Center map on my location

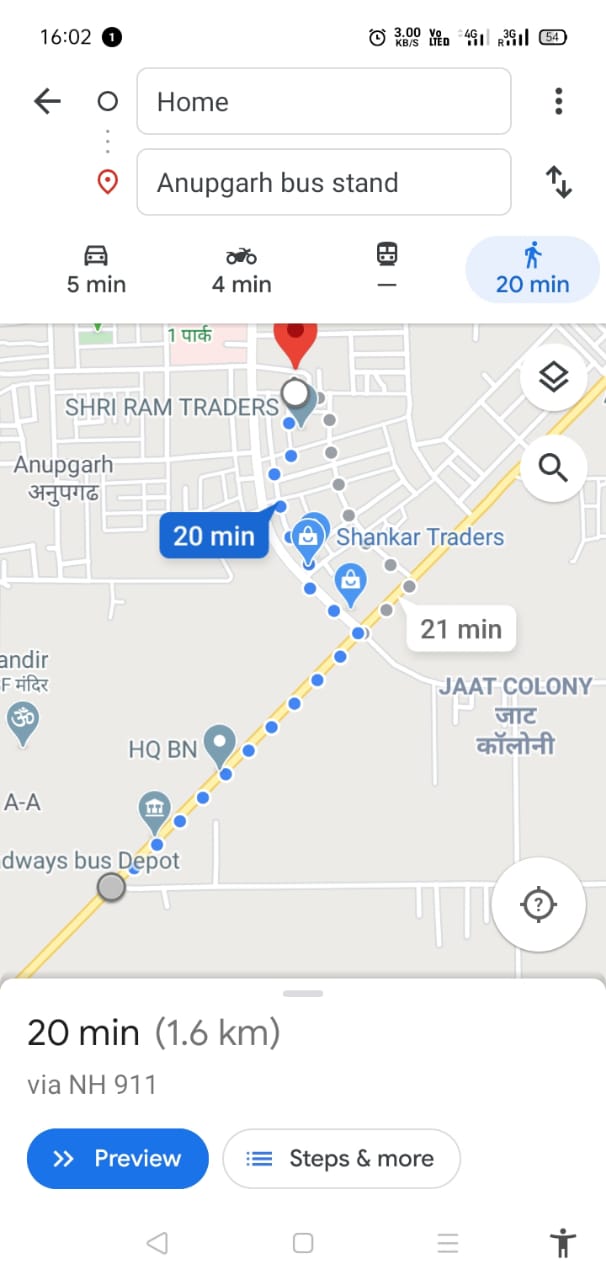[539, 905]
